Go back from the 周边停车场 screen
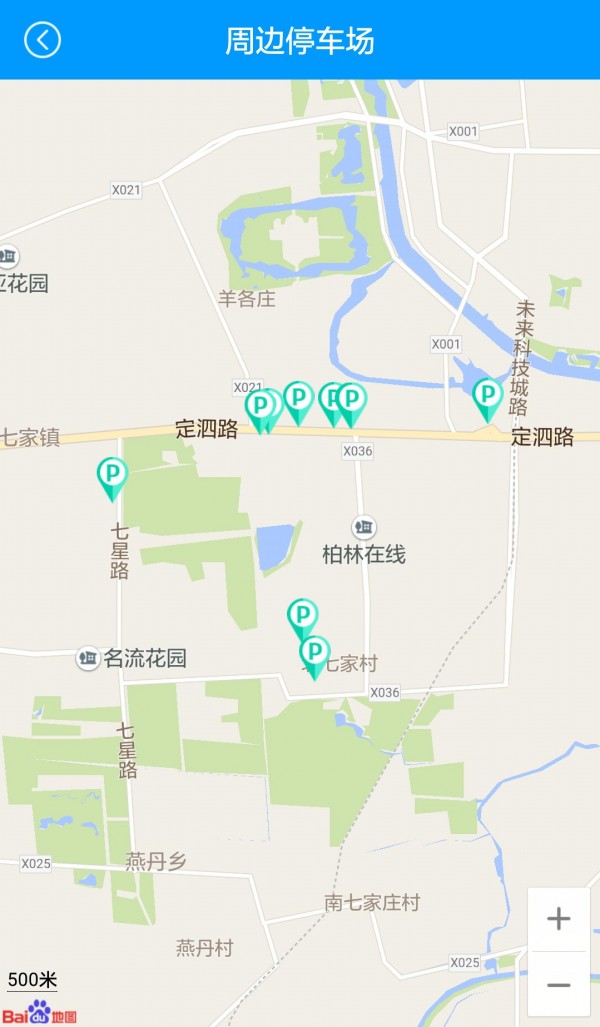The image size is (600, 1027). pos(42,40)
